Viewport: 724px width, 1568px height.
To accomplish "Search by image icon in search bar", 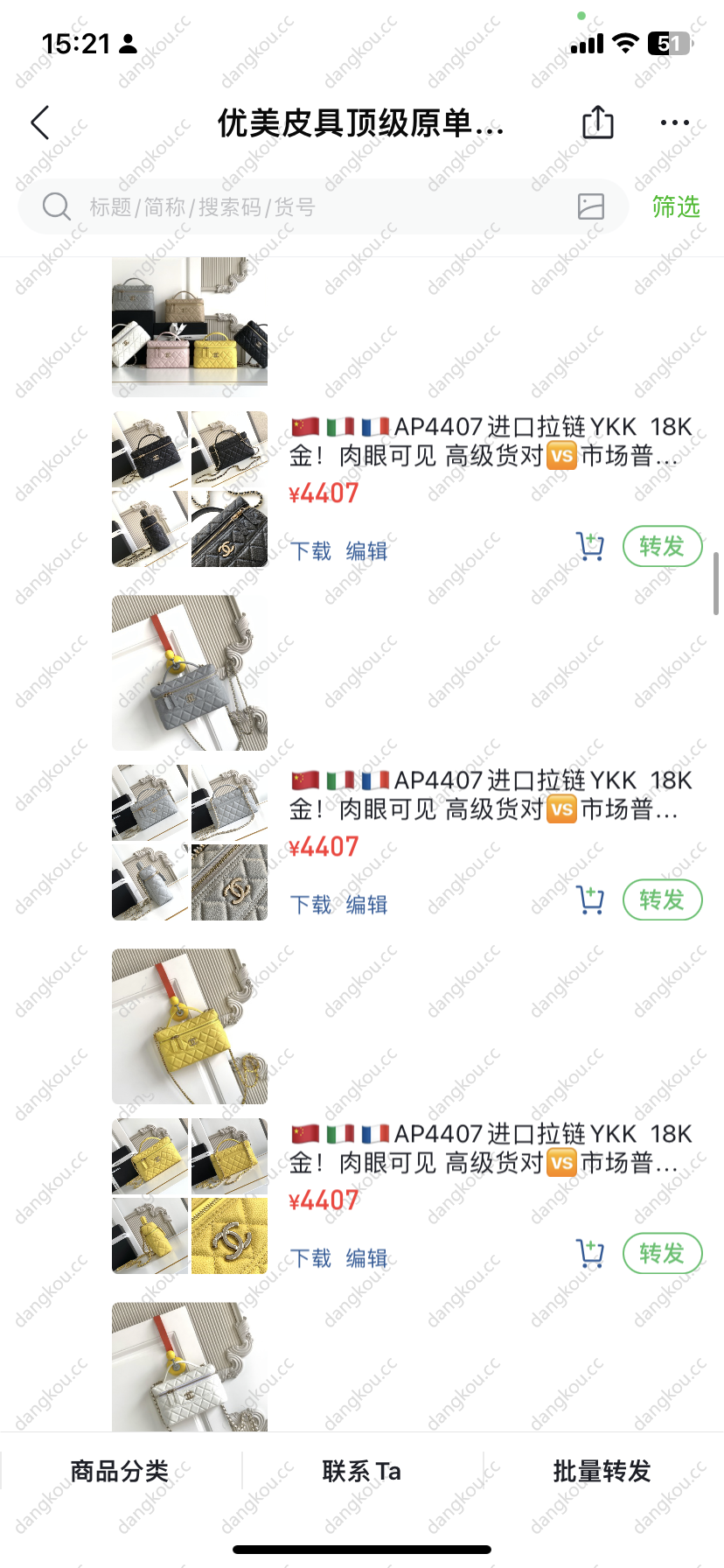I will tap(591, 206).
